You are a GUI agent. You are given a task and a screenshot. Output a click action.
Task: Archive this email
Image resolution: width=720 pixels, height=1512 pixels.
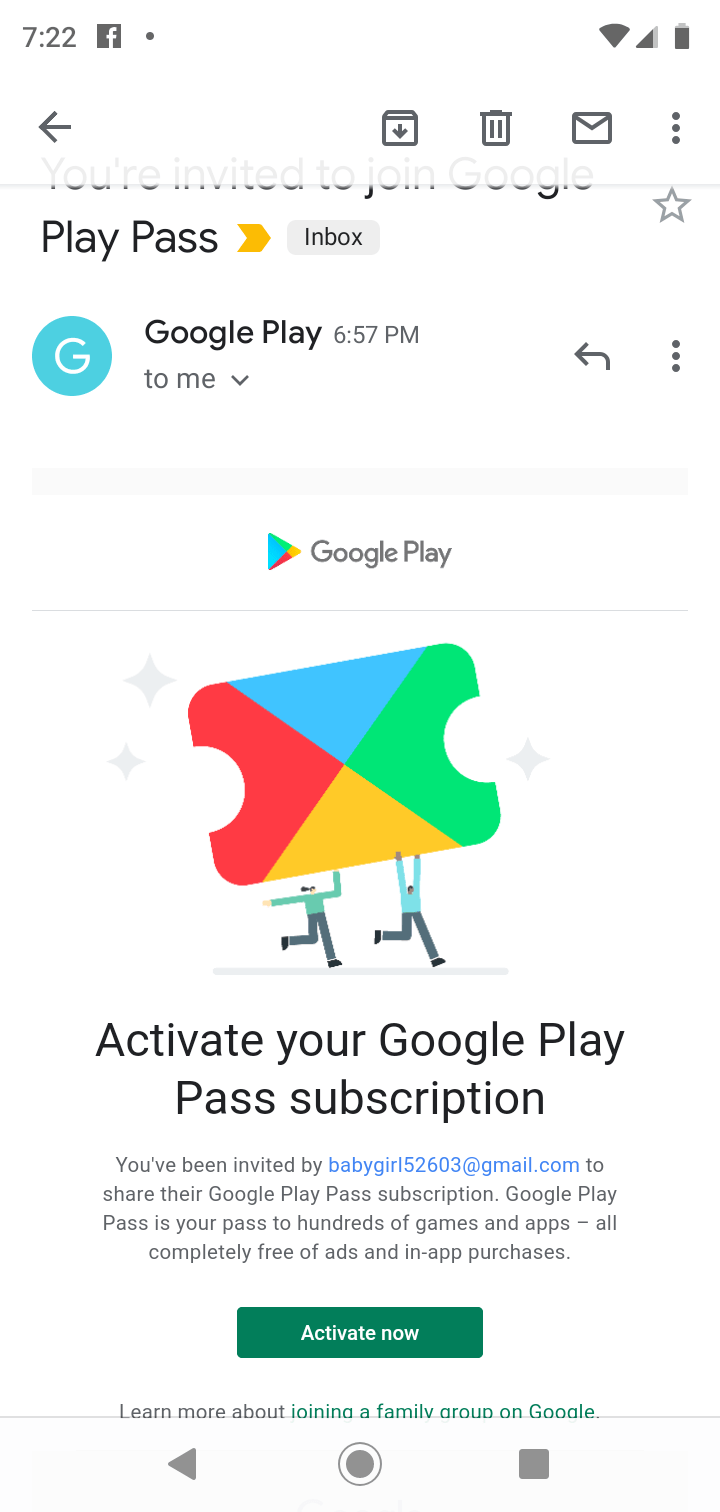click(399, 128)
